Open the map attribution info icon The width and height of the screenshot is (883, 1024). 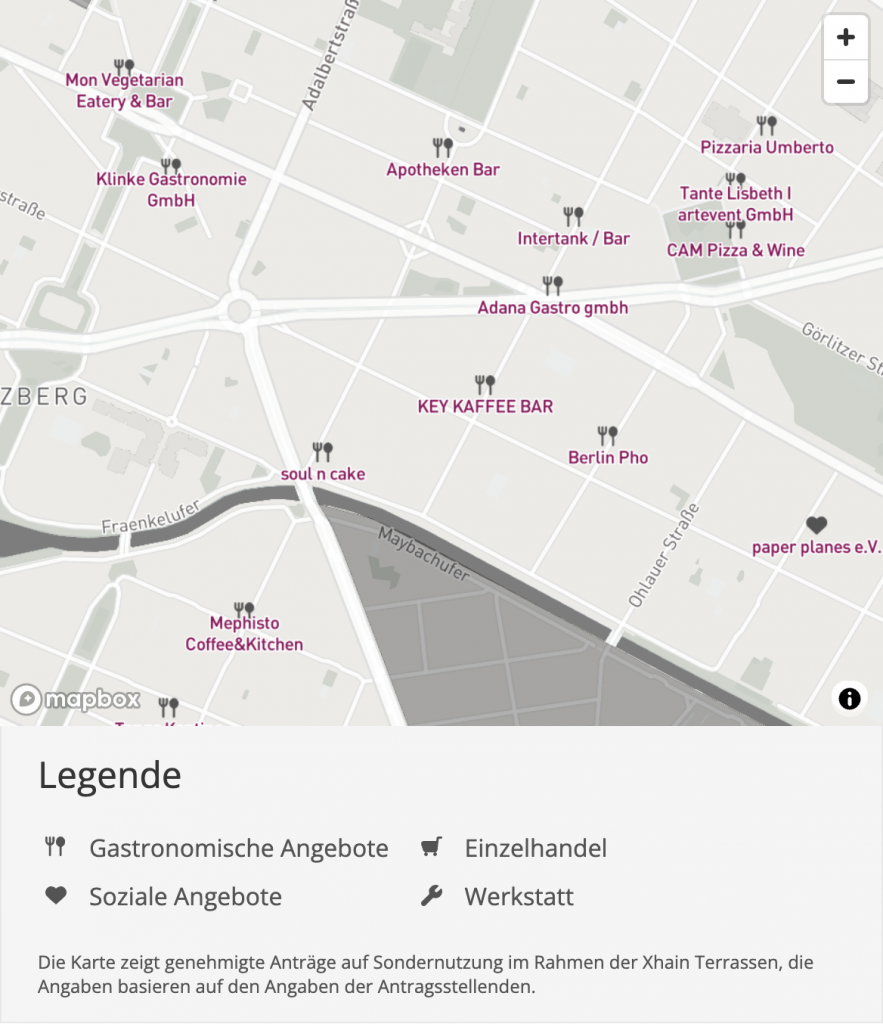[849, 698]
